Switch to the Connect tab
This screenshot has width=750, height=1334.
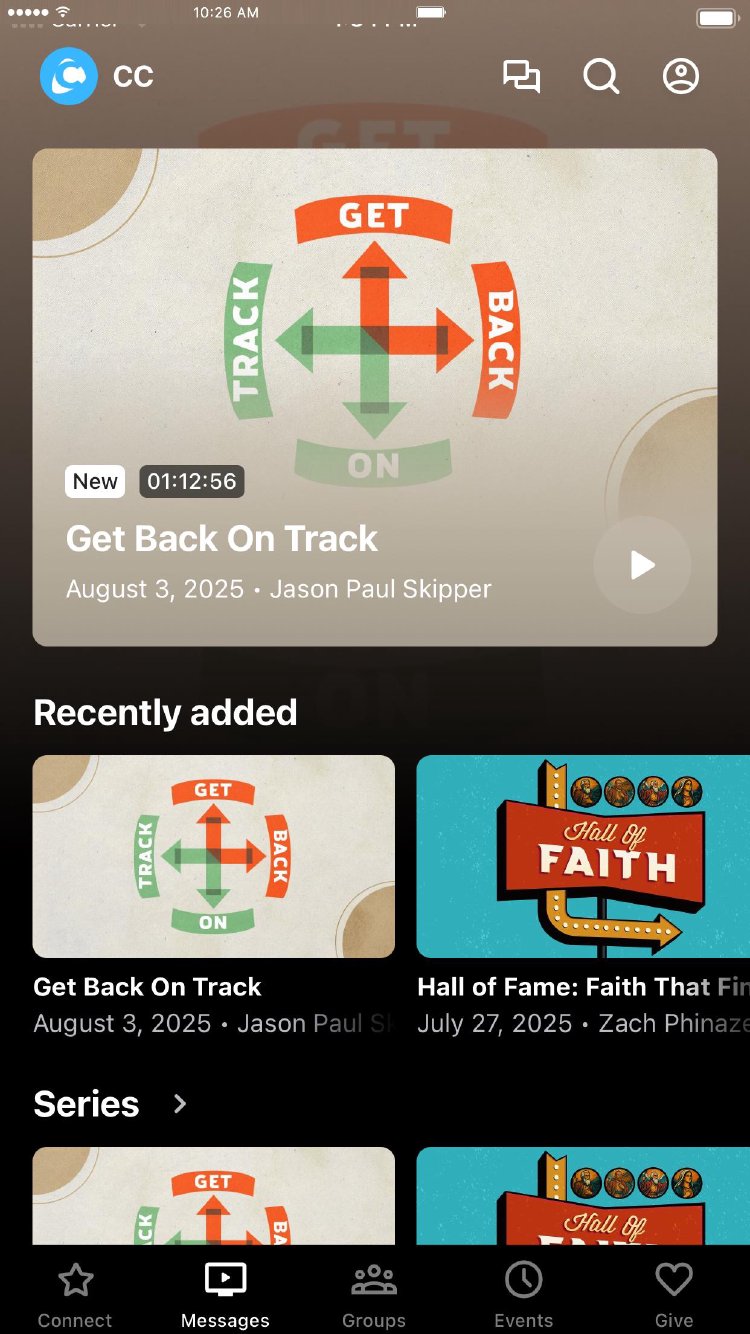(x=75, y=1293)
